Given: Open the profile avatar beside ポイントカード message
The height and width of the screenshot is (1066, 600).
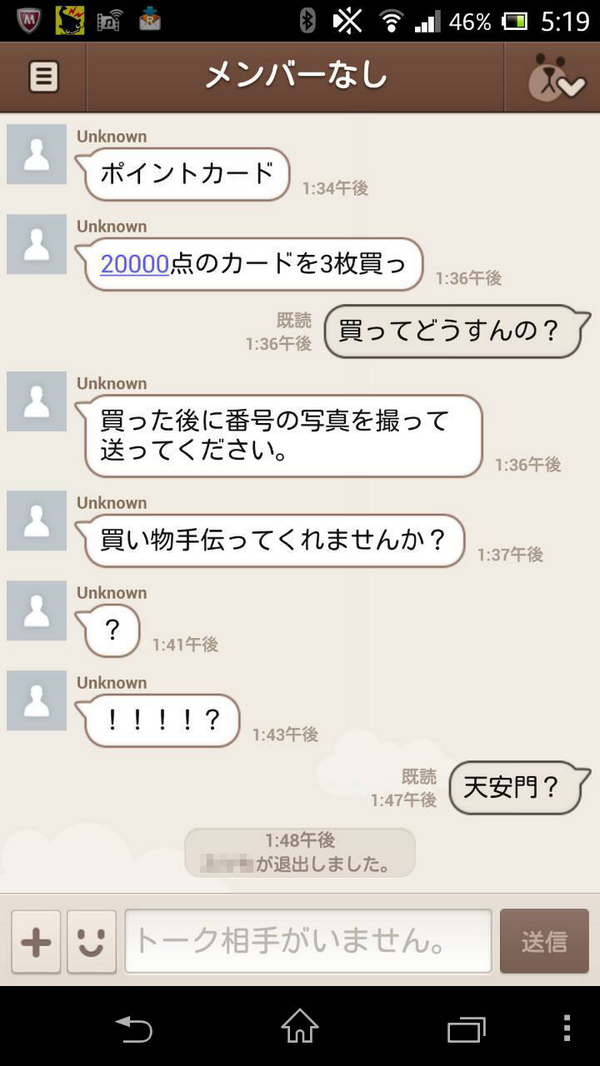Looking at the screenshot, I should tap(36, 154).
